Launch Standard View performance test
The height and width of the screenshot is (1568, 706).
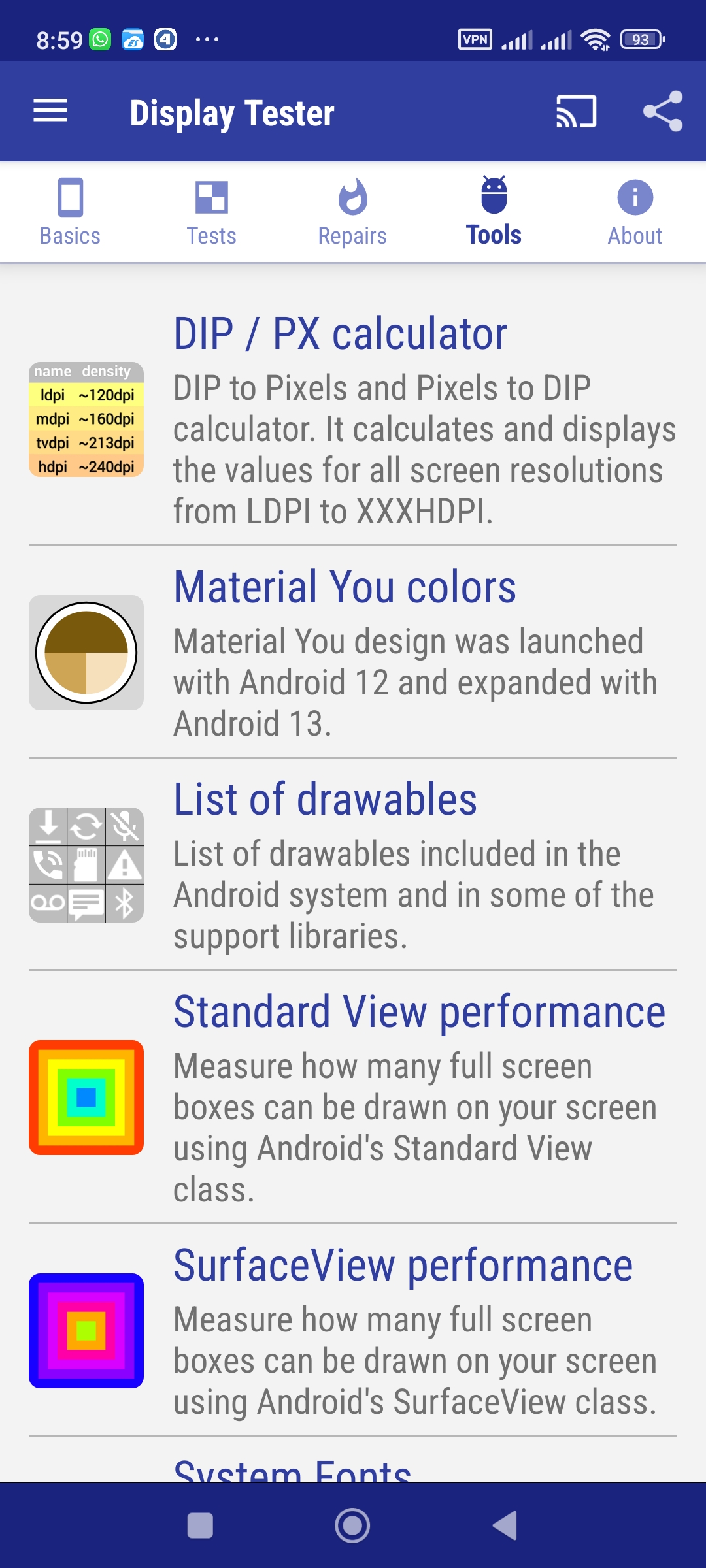tap(353, 1098)
